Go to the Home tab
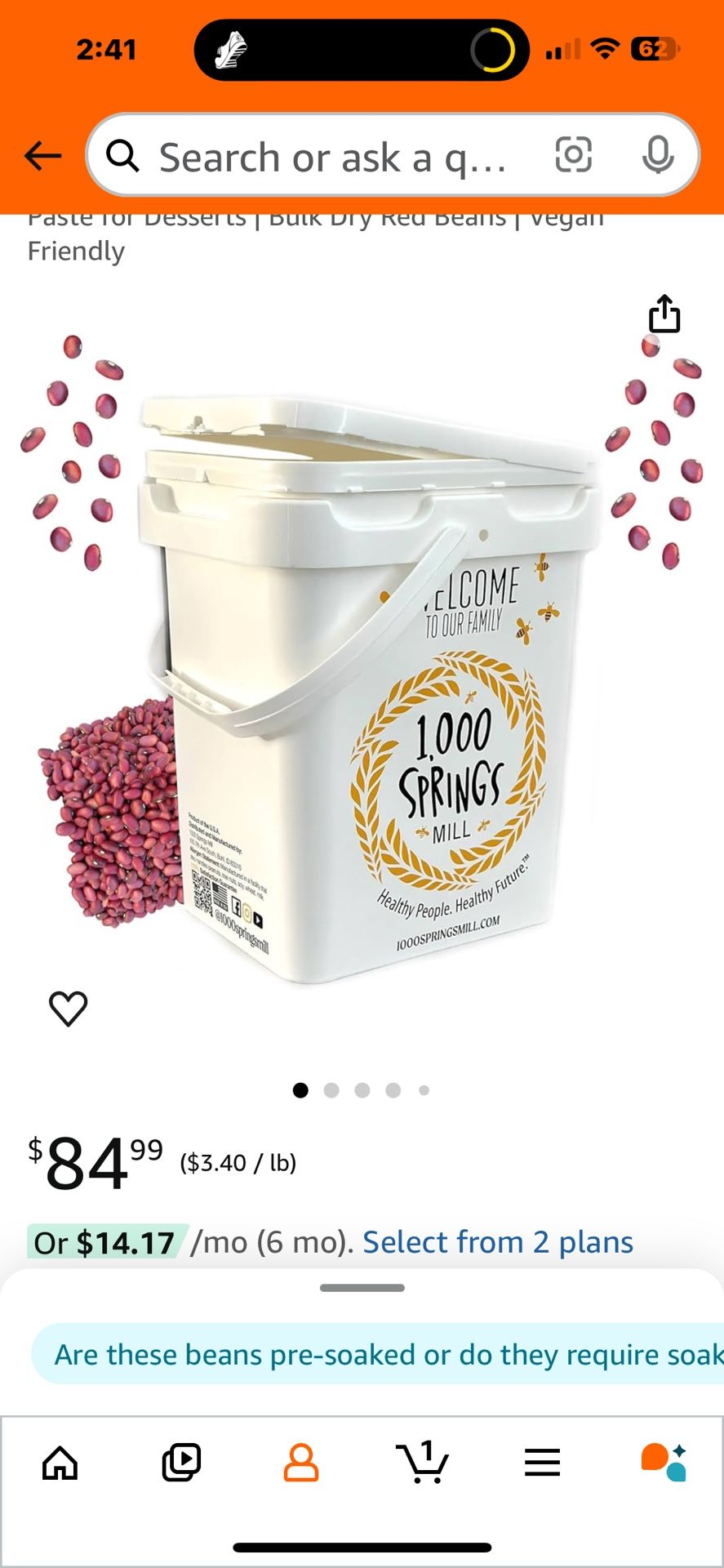Image resolution: width=724 pixels, height=1568 pixels. click(60, 1463)
